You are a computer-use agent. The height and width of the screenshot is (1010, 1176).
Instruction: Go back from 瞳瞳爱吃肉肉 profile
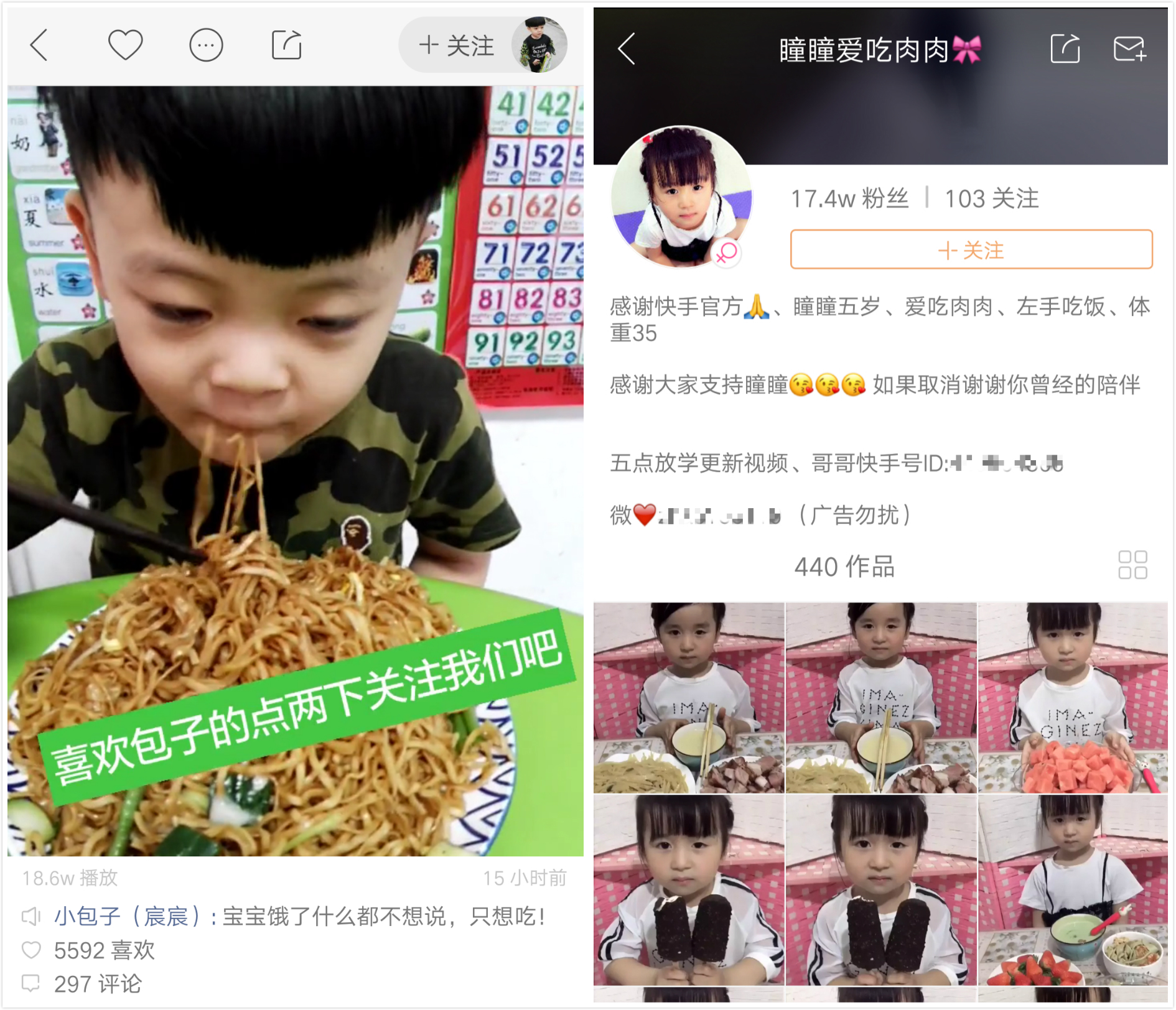point(627,49)
